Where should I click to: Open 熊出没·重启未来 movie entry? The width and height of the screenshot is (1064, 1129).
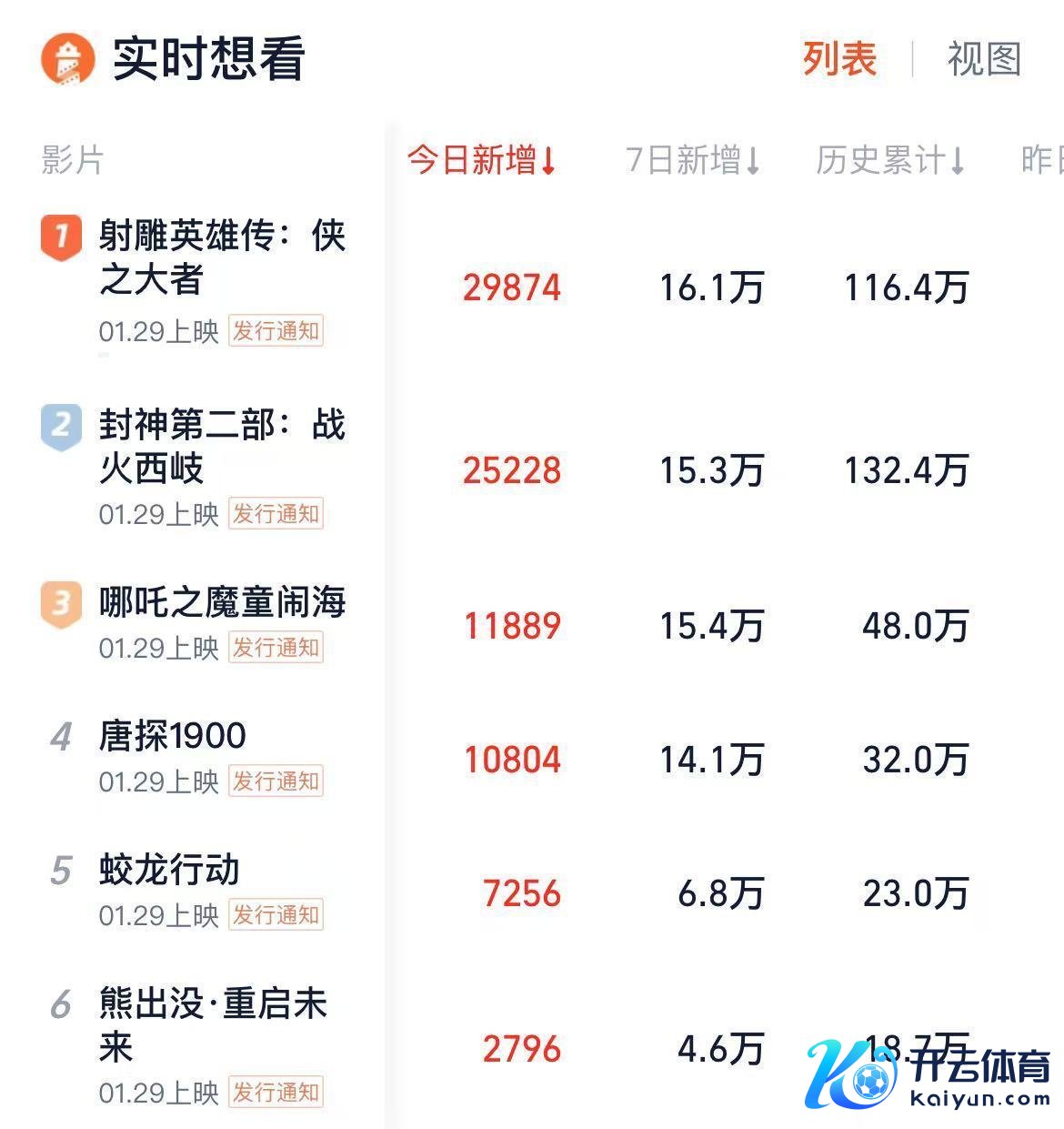(x=212, y=1025)
